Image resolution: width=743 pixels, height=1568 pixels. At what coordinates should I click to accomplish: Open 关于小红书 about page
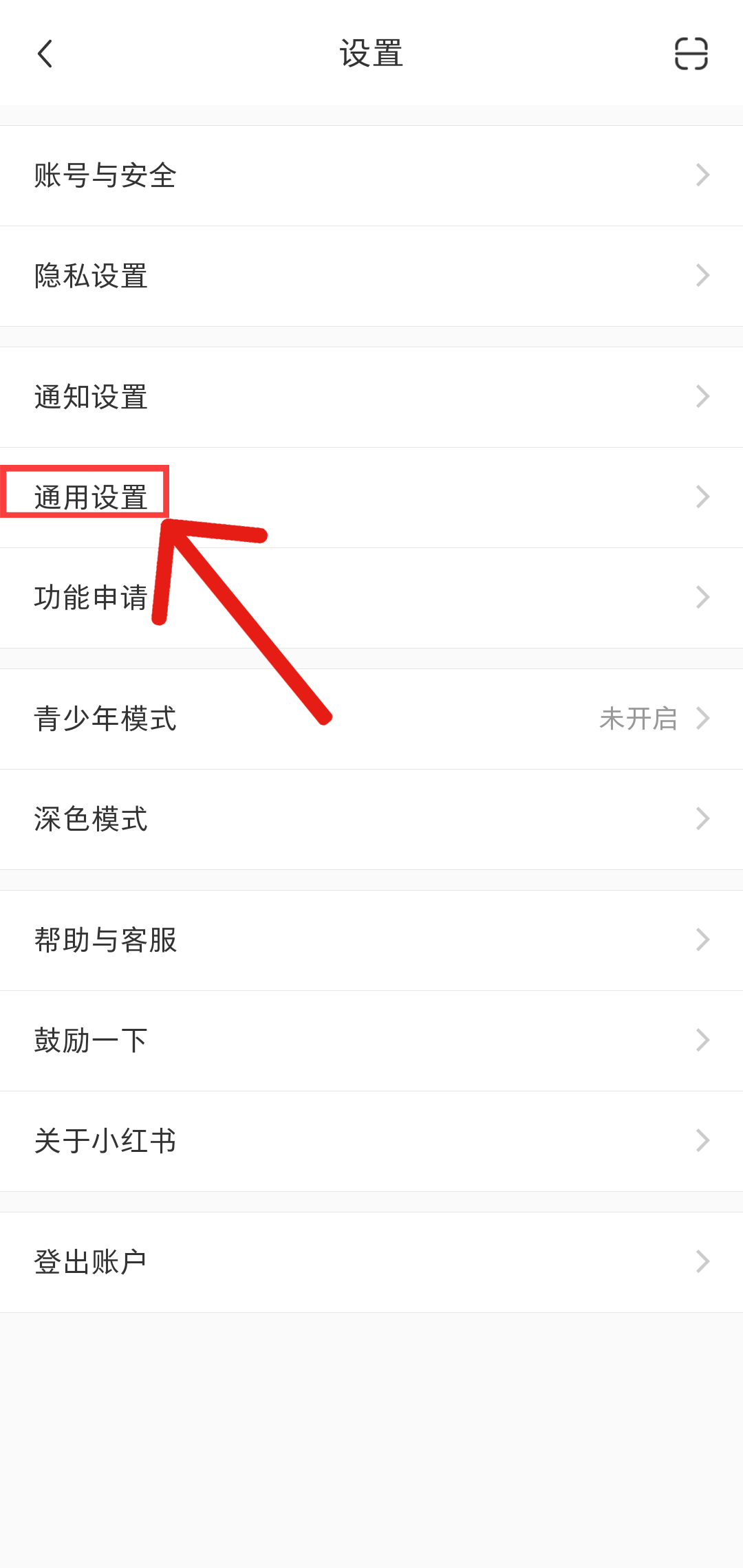pyautogui.click(x=105, y=1140)
